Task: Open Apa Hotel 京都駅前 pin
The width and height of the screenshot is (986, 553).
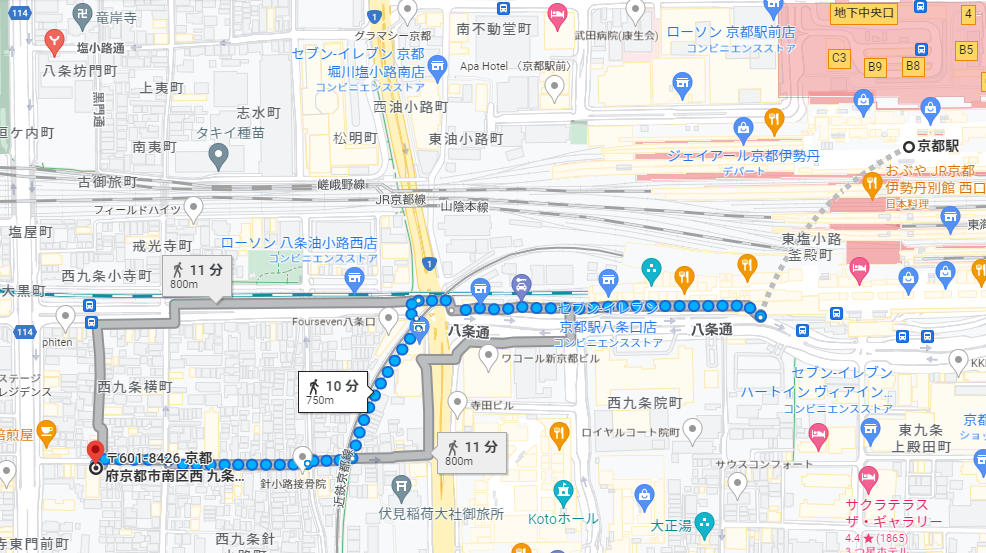Action: click(x=555, y=89)
